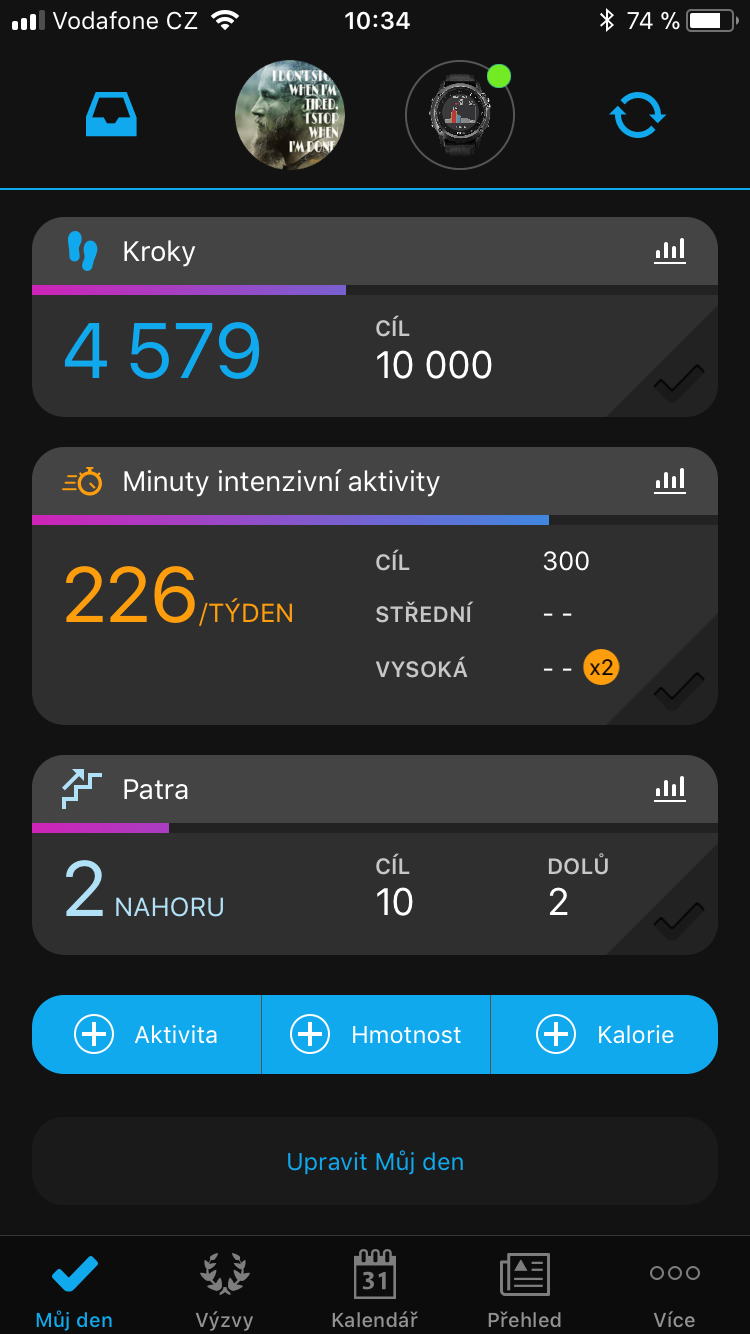
Task: Add Kalorie entry
Action: 605,1035
